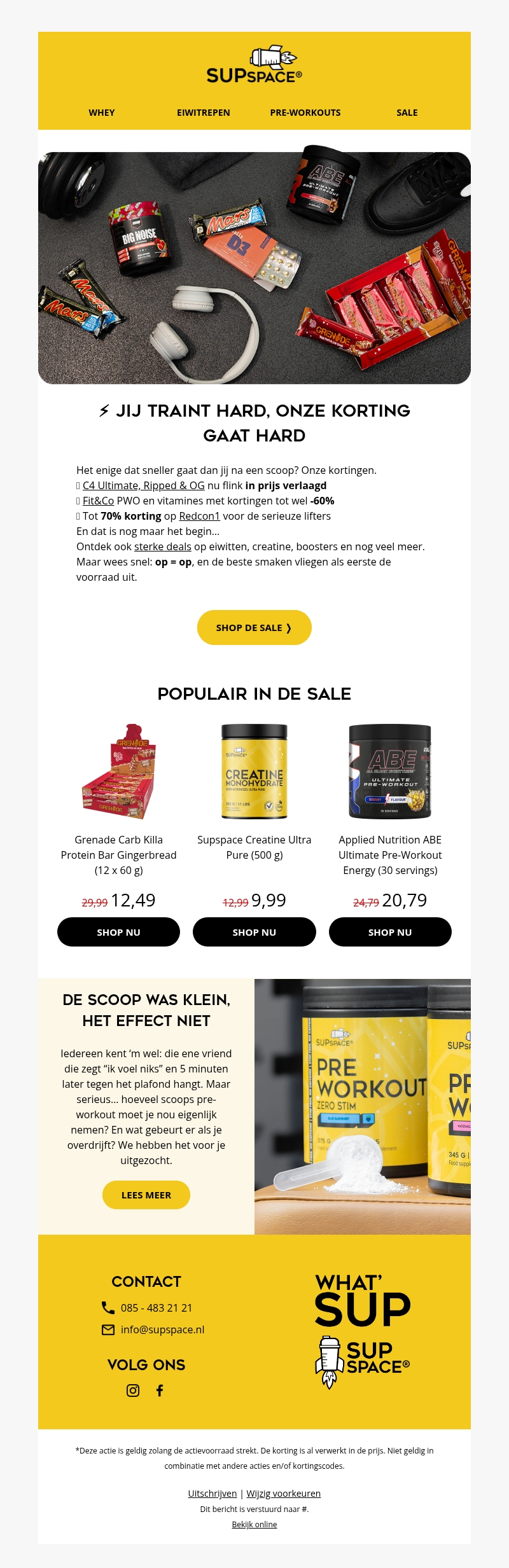Viewport: 509px width, 1568px height.
Task: Follow the sterke deals link
Action: click(x=163, y=546)
